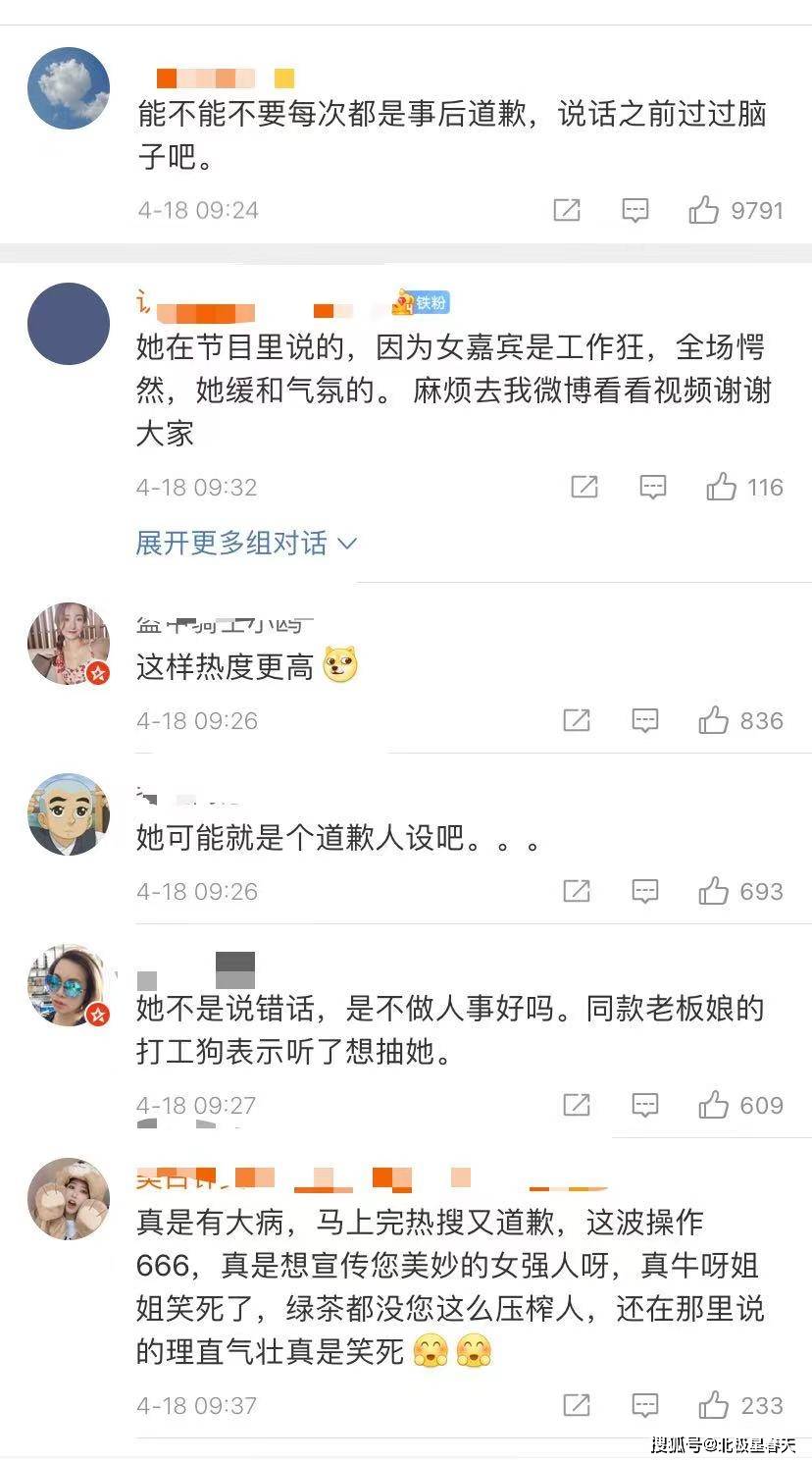This screenshot has width=812, height=1462.
Task: Expand 展开更多组对话 replies
Action: [246, 543]
